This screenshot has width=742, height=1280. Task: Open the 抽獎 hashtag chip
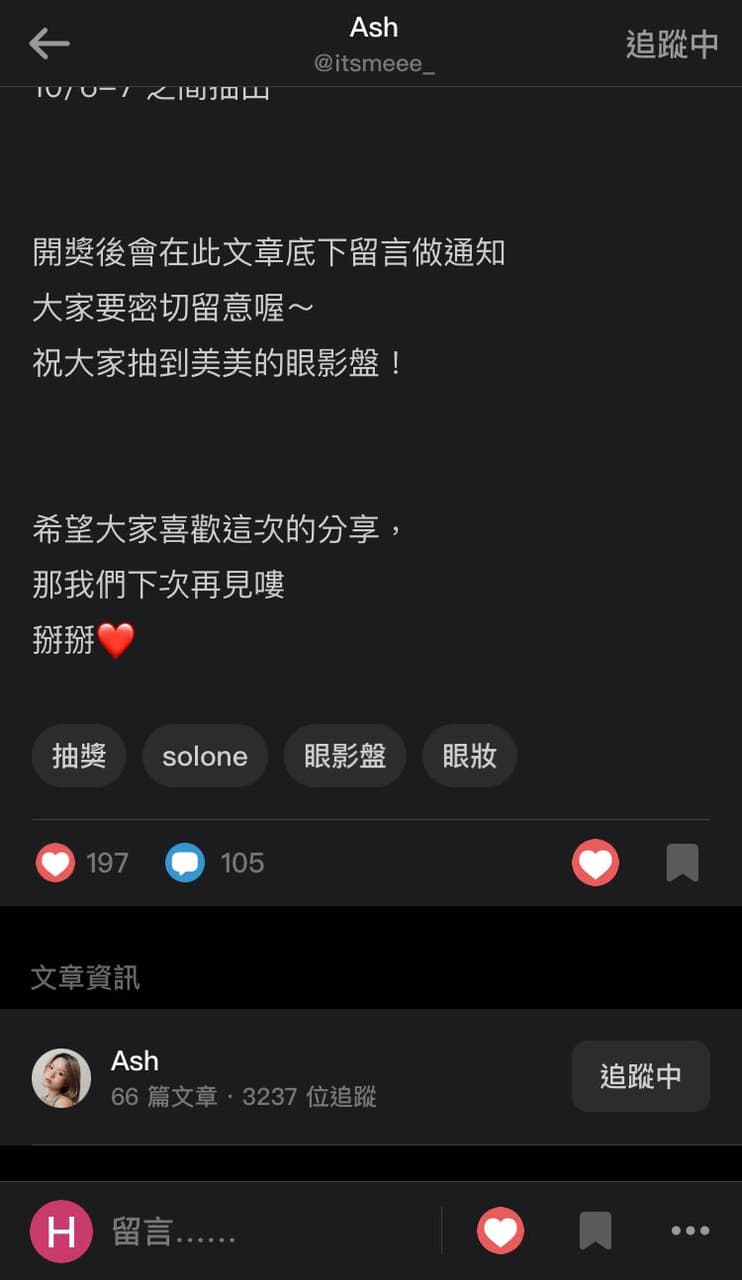point(79,757)
